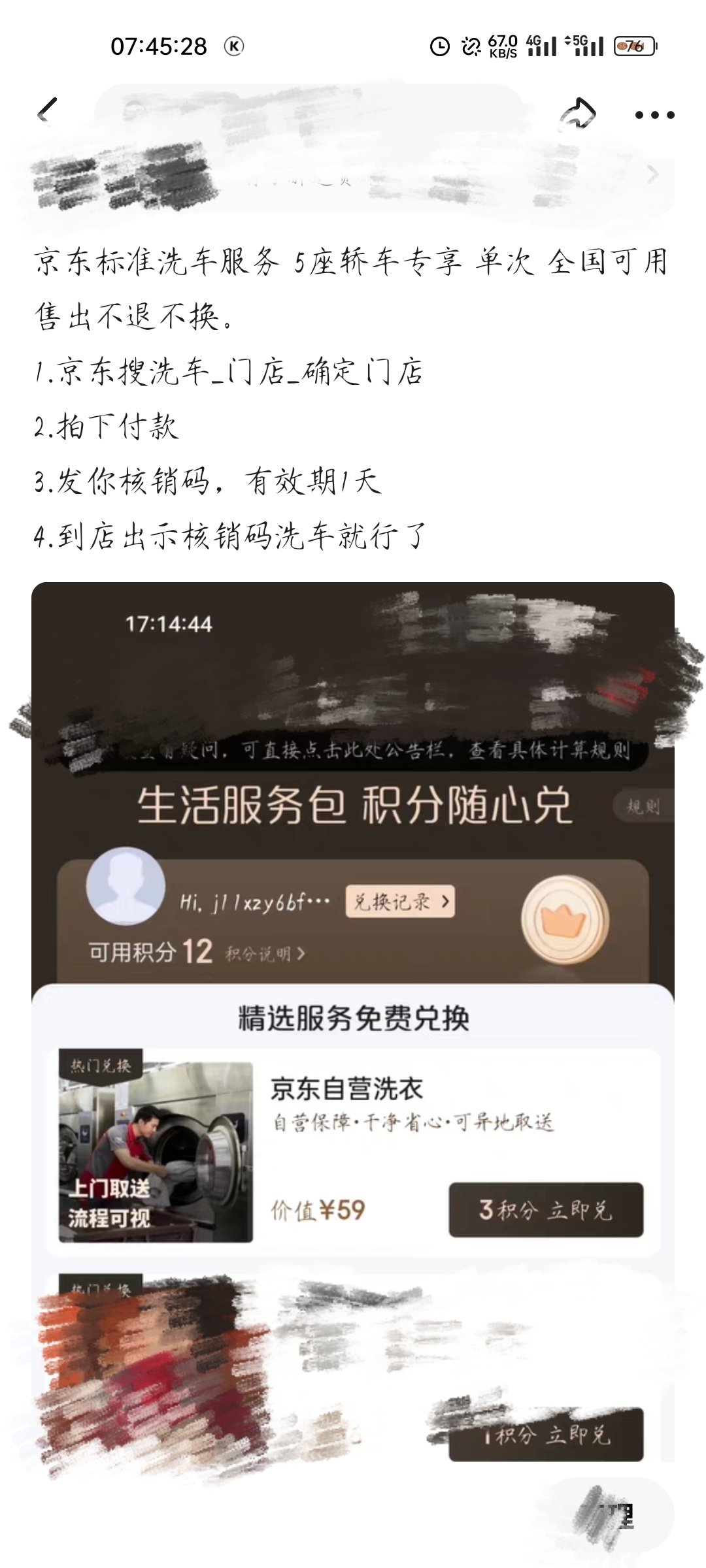Share this listing via the arrow icon

579,114
